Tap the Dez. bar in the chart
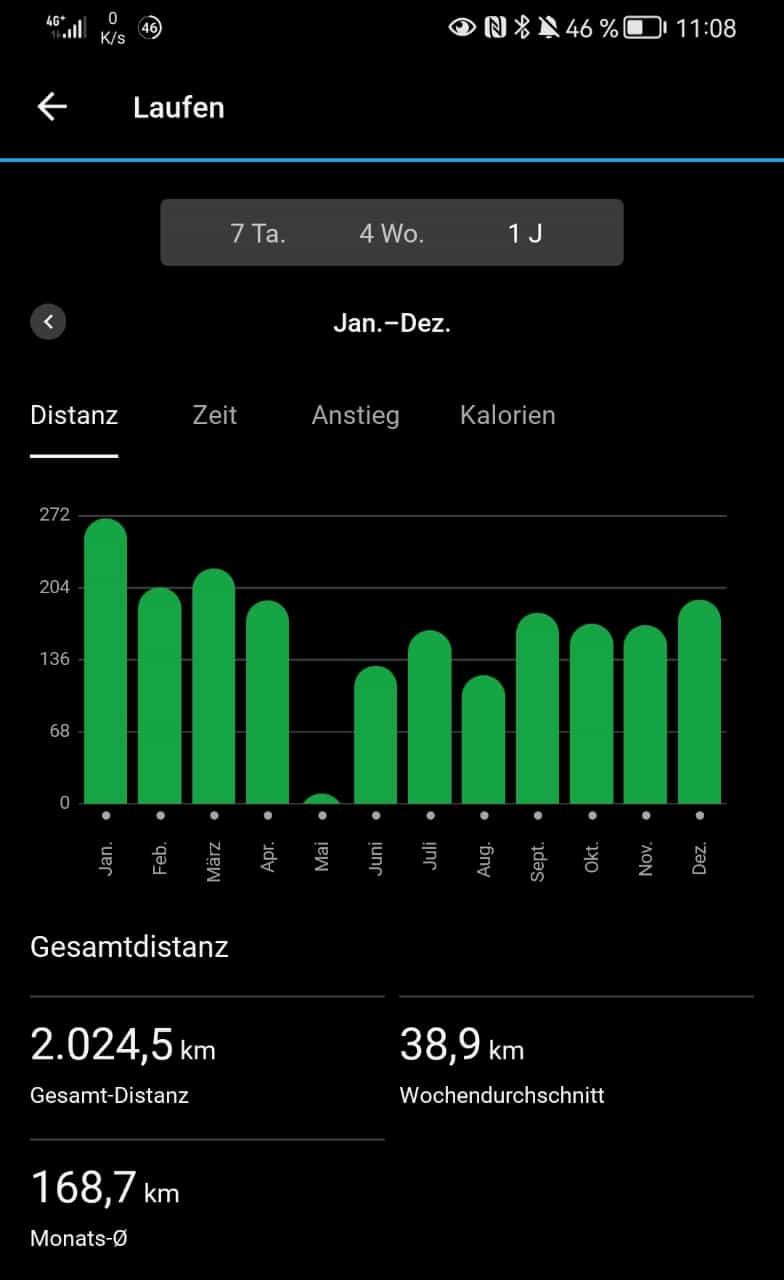The width and height of the screenshot is (784, 1280). pyautogui.click(x=700, y=702)
